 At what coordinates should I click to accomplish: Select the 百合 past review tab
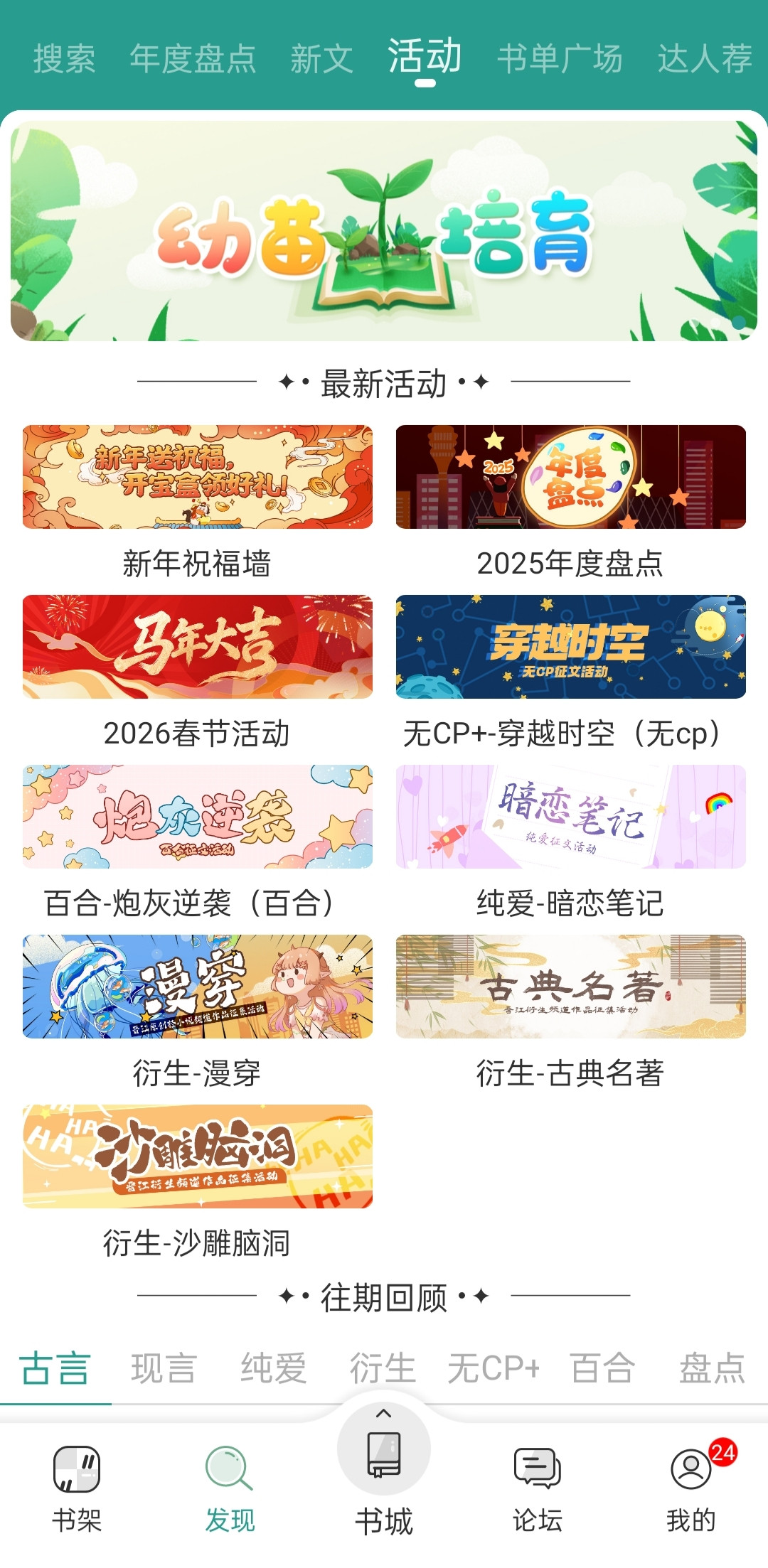[x=602, y=1368]
